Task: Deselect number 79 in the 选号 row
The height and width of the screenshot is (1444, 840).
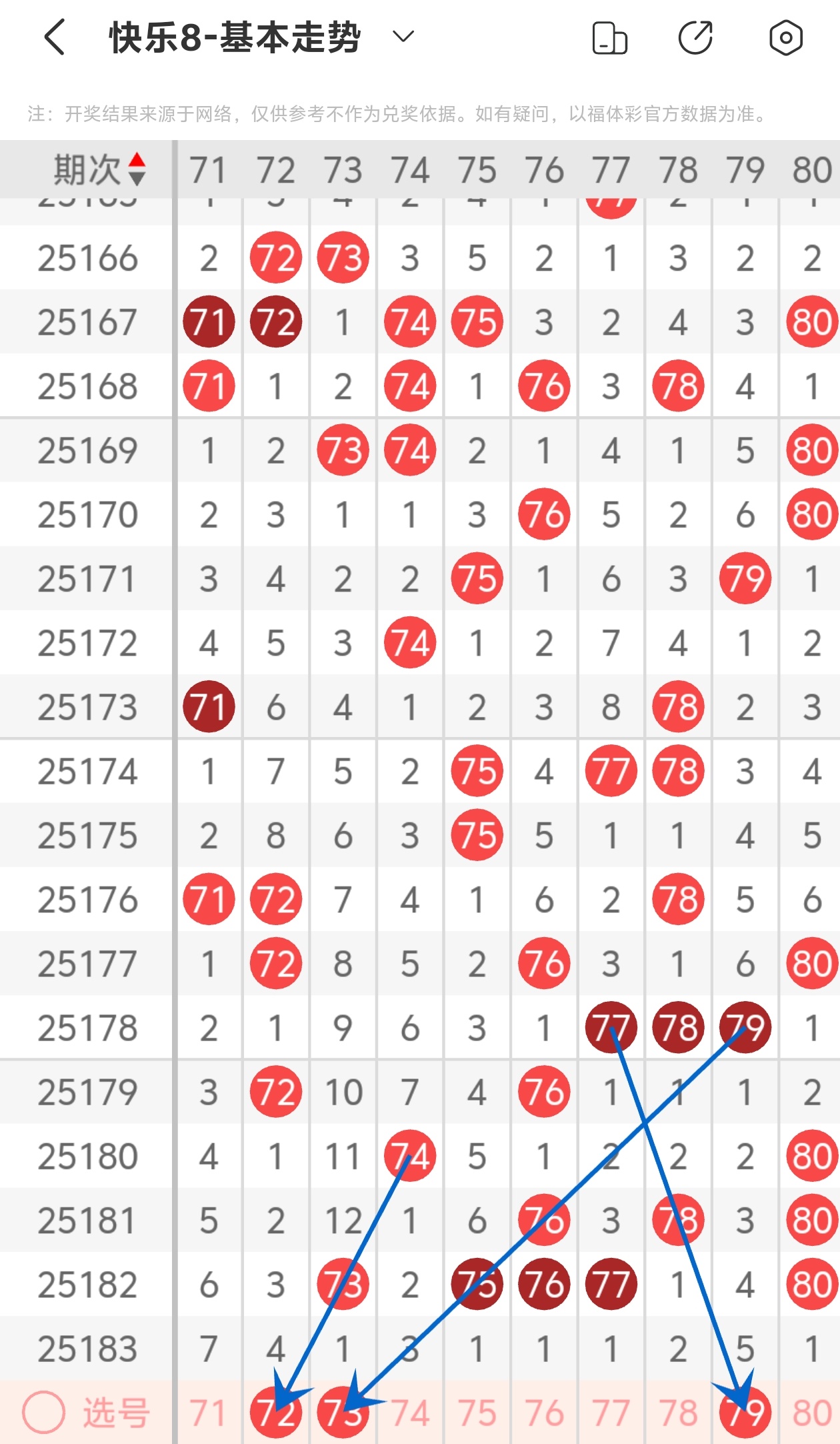Action: pyautogui.click(x=745, y=1413)
